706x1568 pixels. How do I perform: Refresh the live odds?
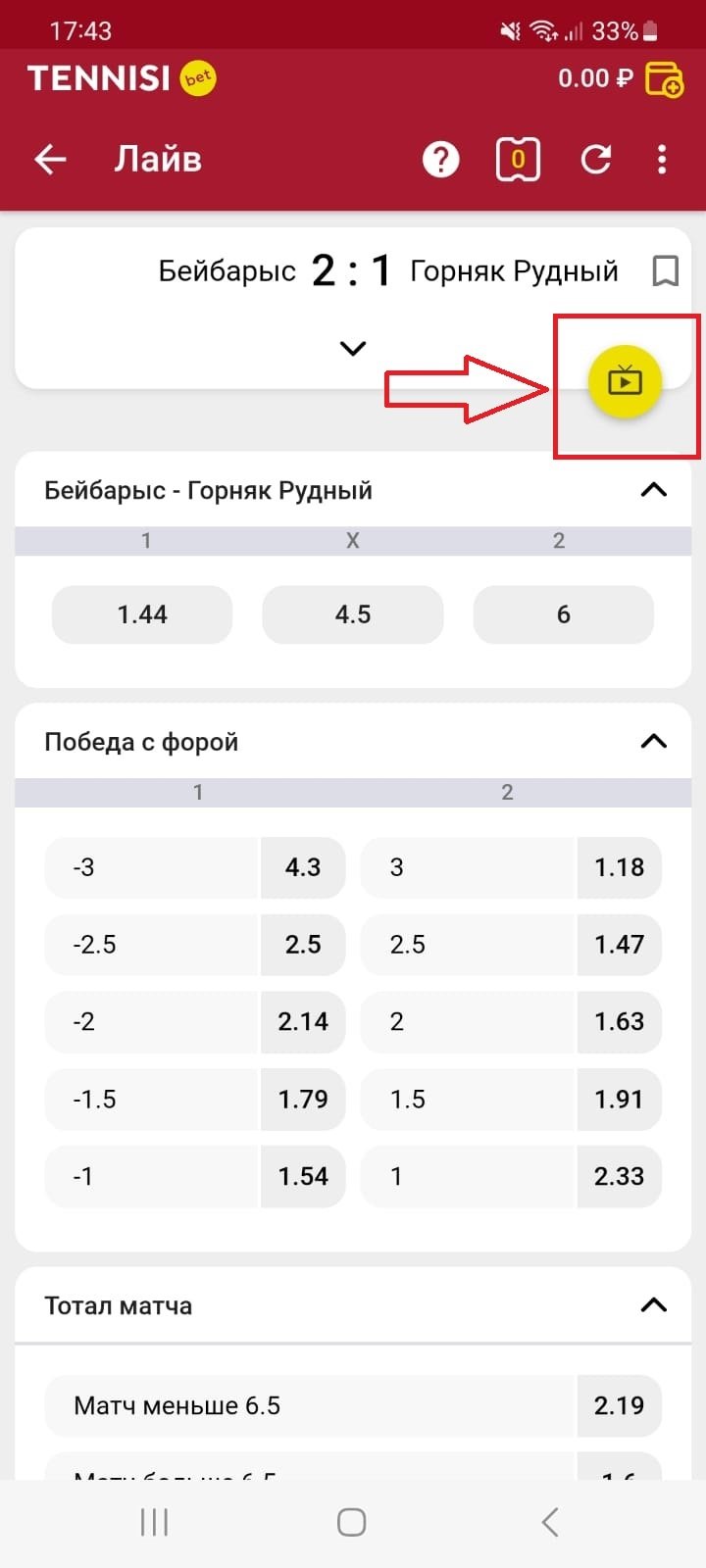pyautogui.click(x=595, y=159)
